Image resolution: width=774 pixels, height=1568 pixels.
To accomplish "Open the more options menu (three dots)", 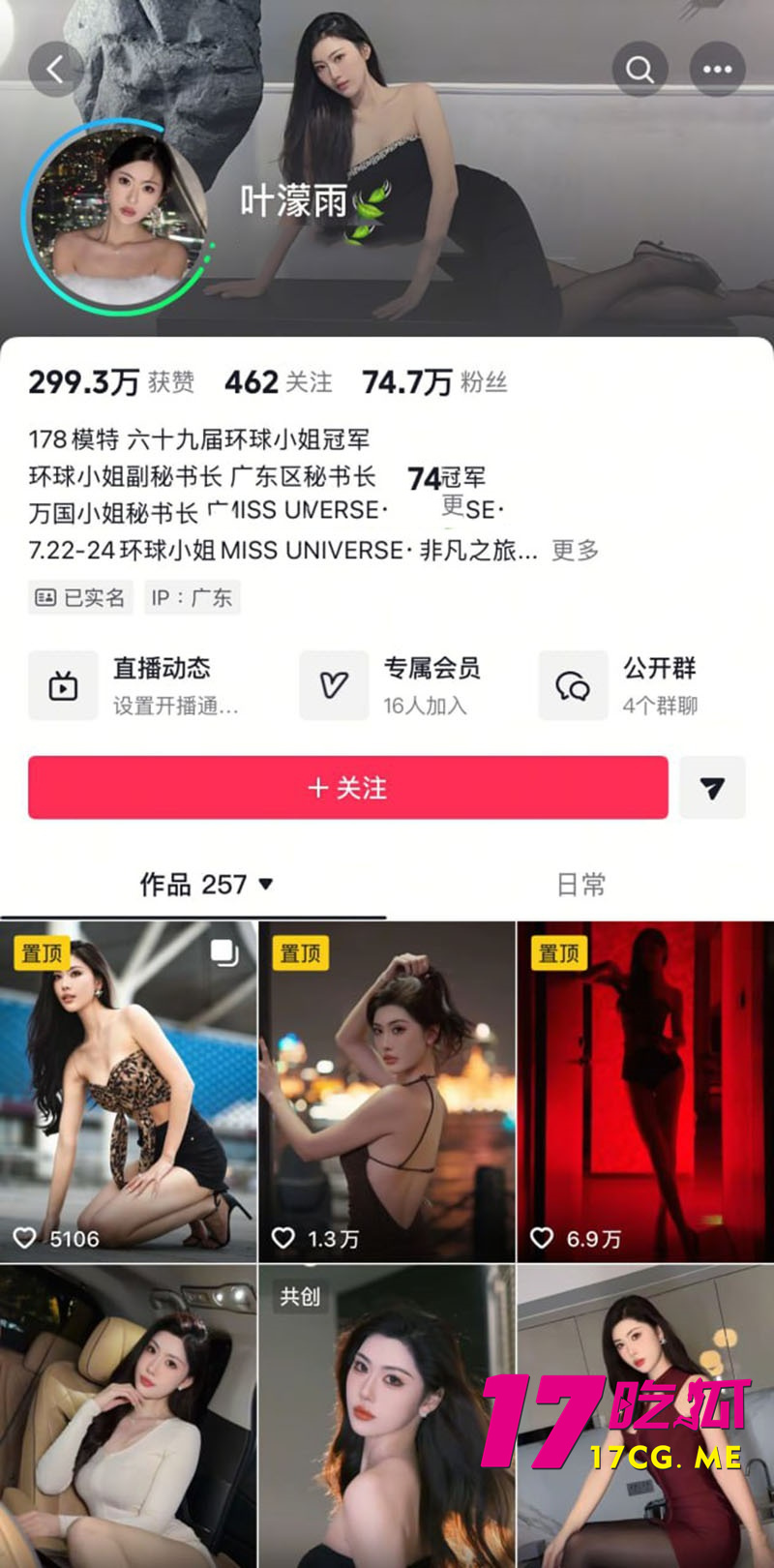I will [x=717, y=69].
